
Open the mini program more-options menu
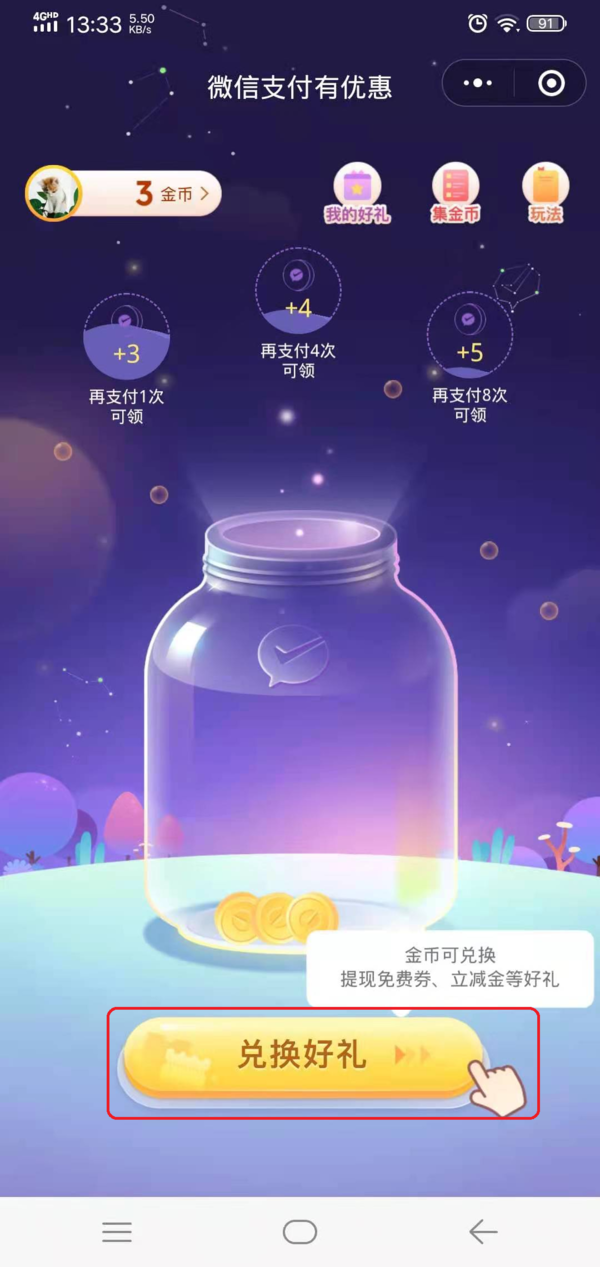click(x=479, y=84)
